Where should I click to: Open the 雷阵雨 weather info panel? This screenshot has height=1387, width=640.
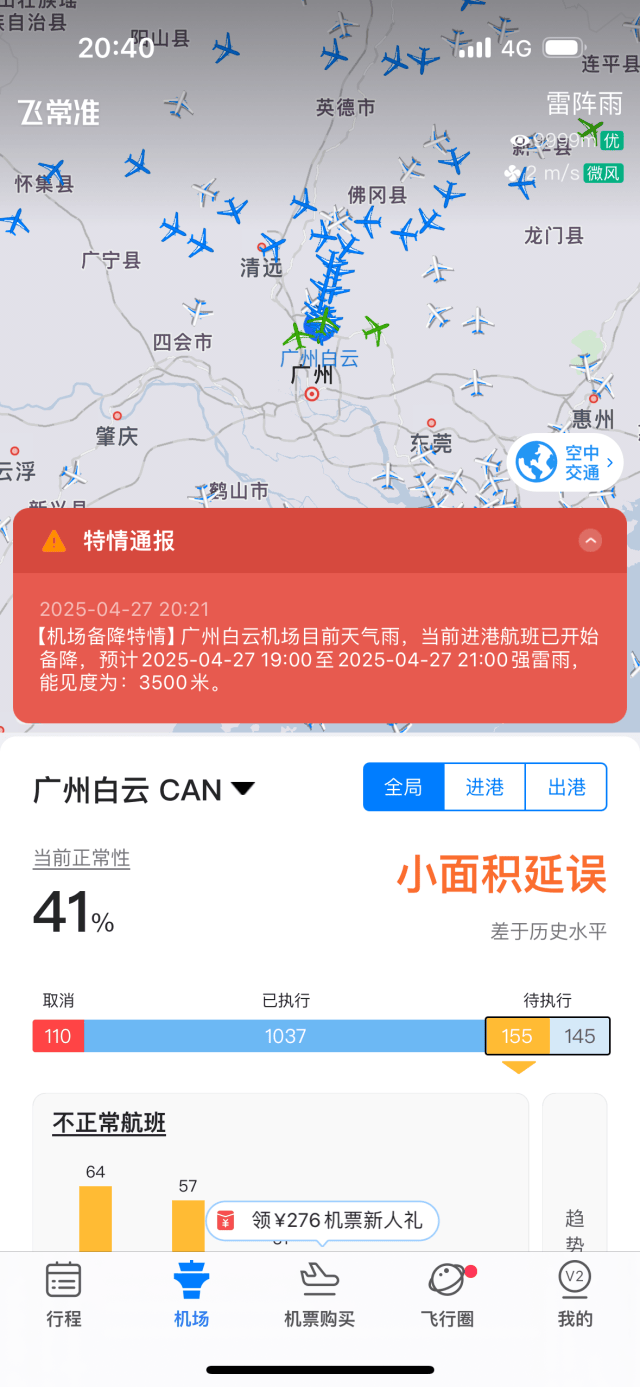click(584, 104)
